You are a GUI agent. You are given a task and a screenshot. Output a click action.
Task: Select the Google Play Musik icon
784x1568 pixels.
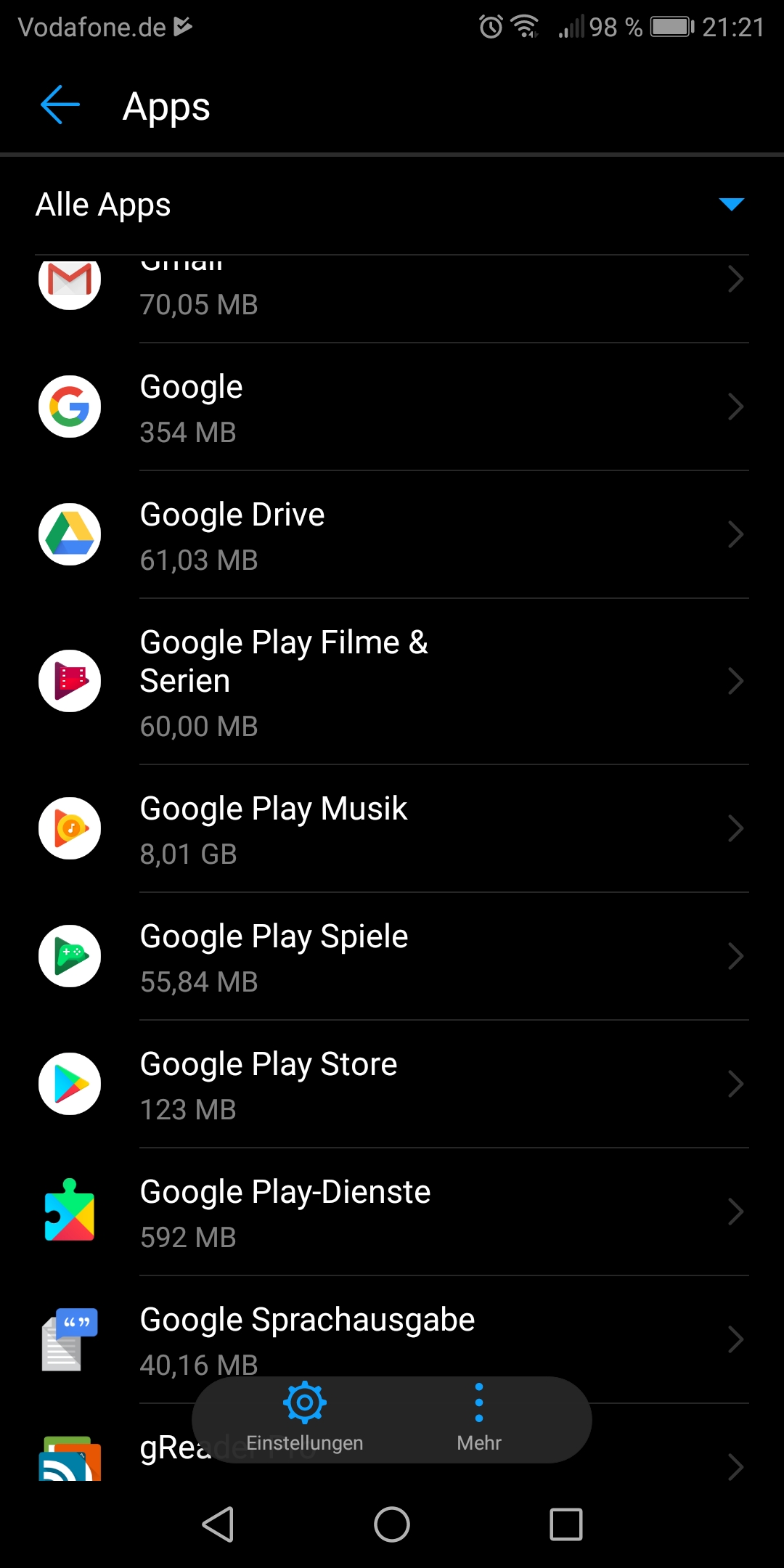tap(70, 828)
